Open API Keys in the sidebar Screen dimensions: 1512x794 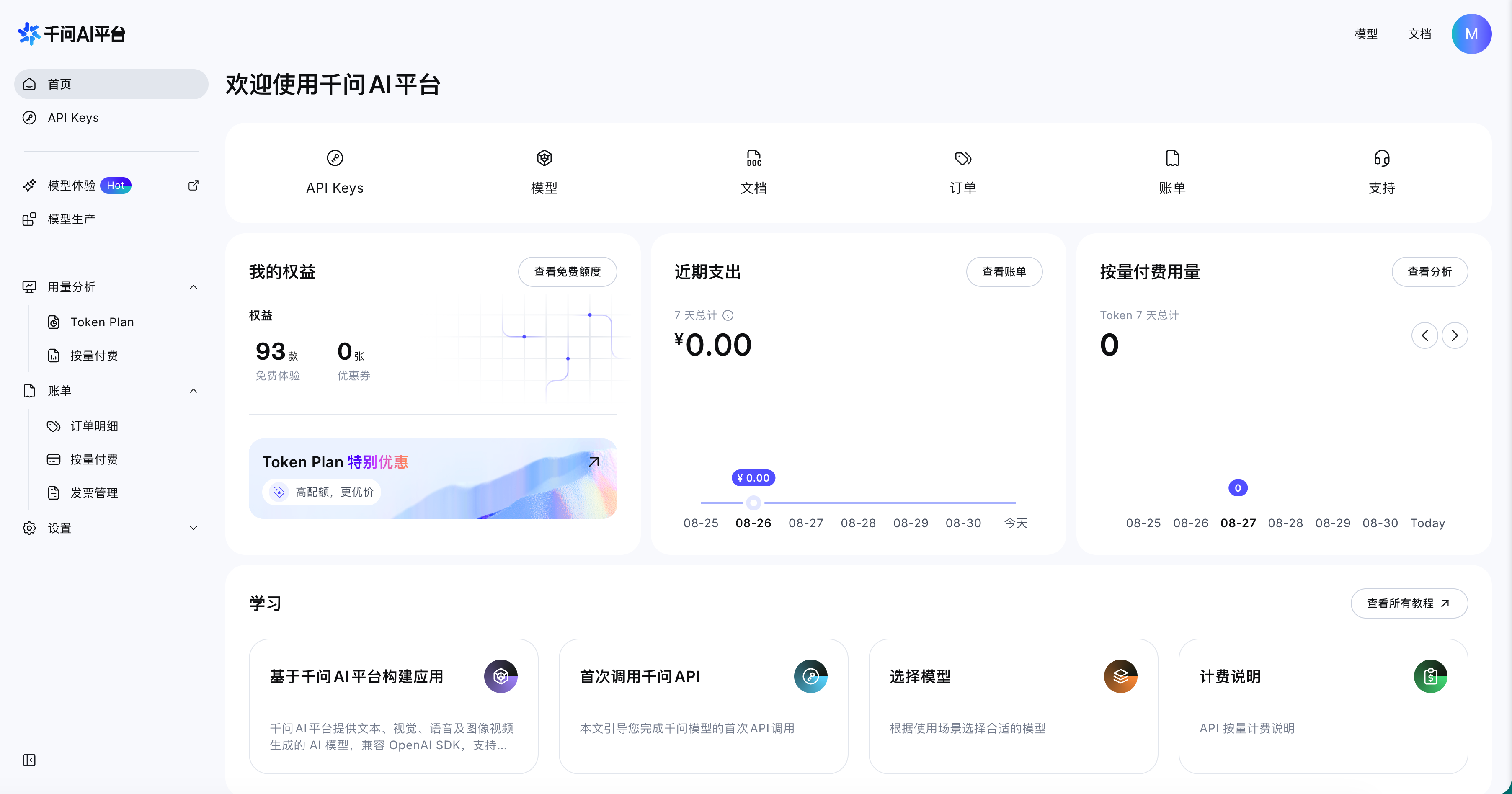[x=111, y=118]
